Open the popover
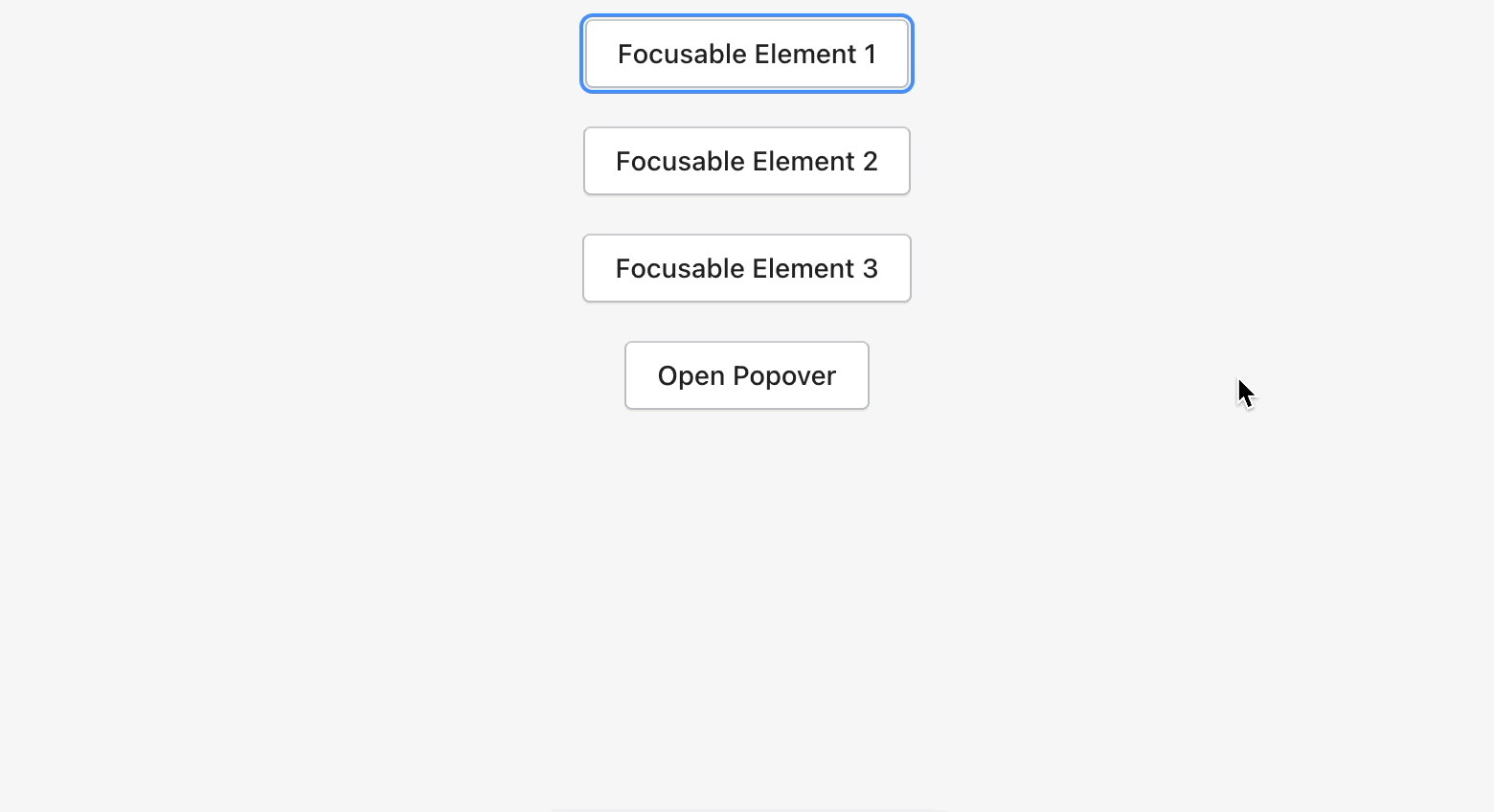The image size is (1494, 812). coord(746,375)
